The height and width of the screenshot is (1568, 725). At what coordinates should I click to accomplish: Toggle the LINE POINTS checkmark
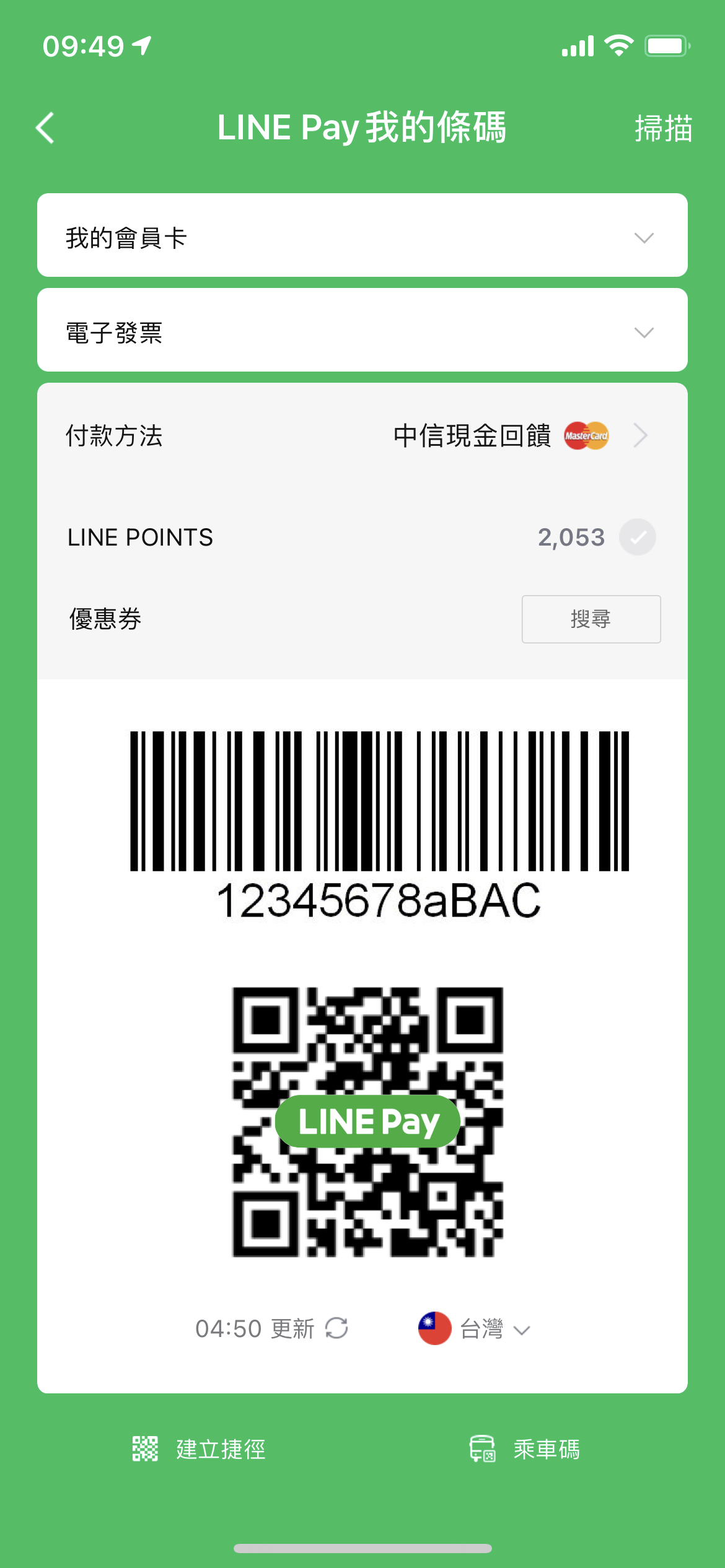click(638, 537)
